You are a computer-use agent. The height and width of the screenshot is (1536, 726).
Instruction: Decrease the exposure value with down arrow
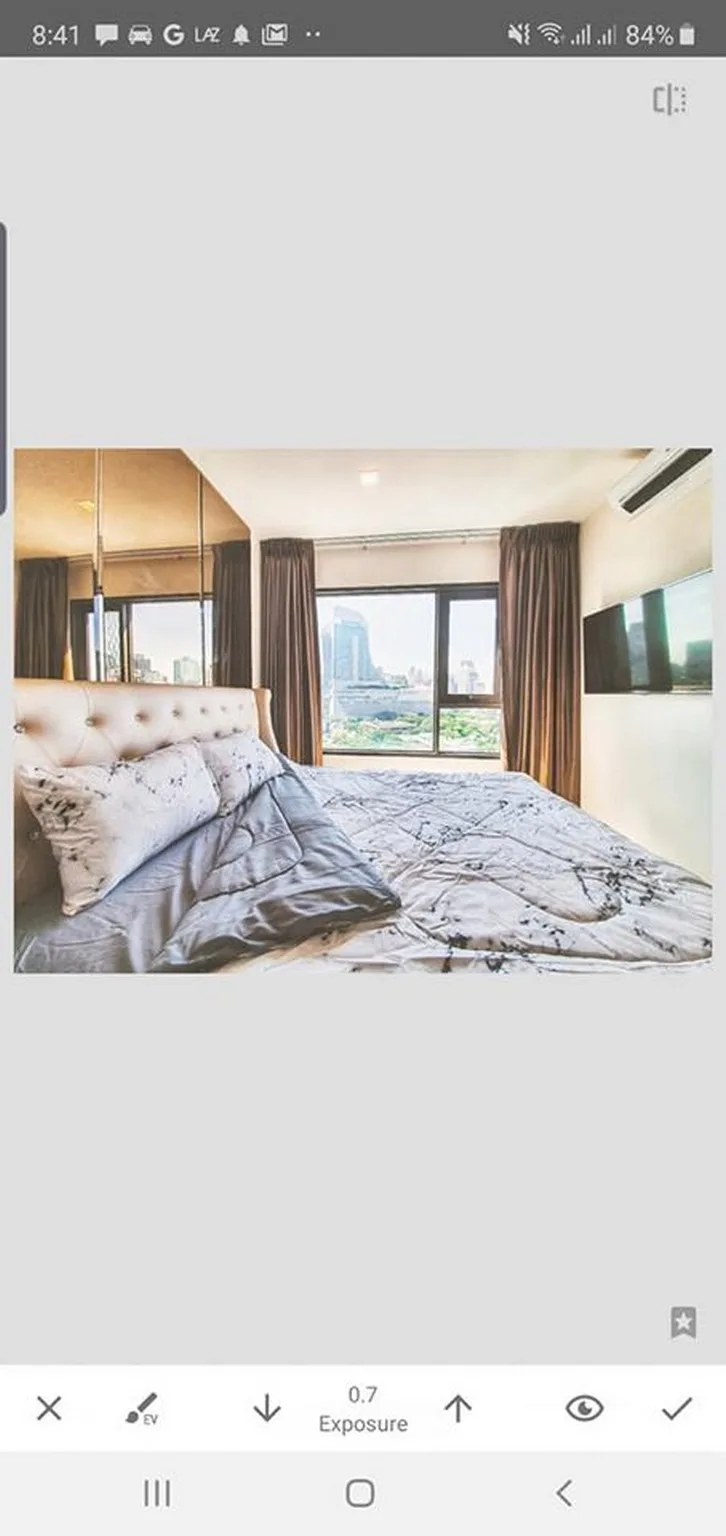point(266,1409)
